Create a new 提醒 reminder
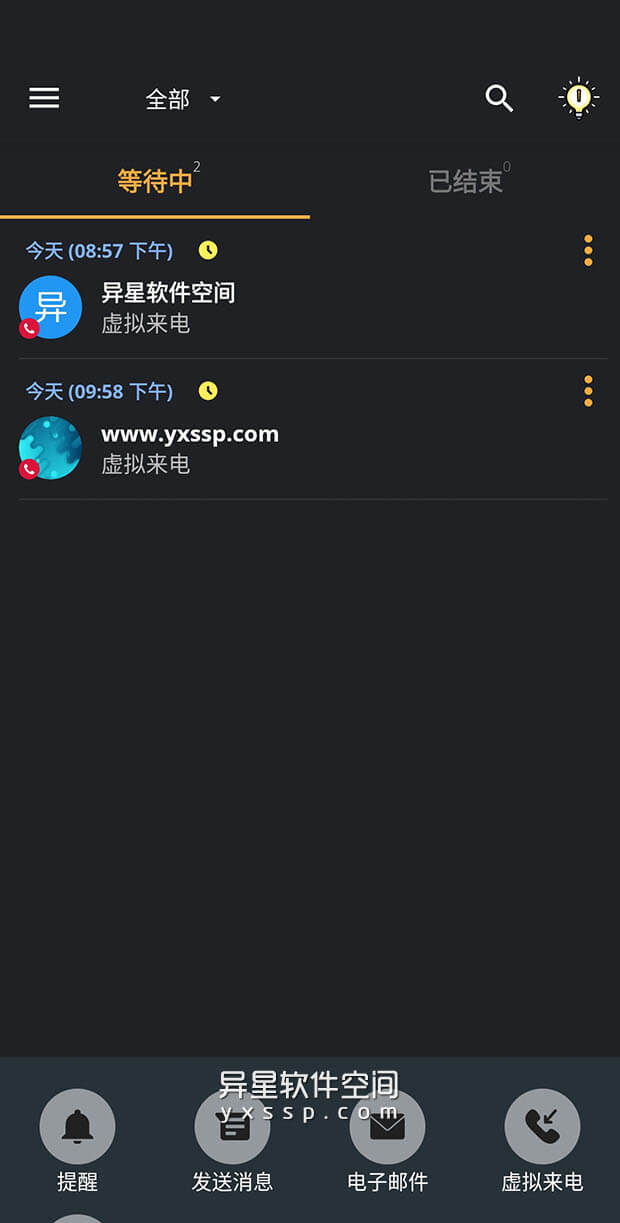This screenshot has height=1223, width=620. coord(77,1127)
